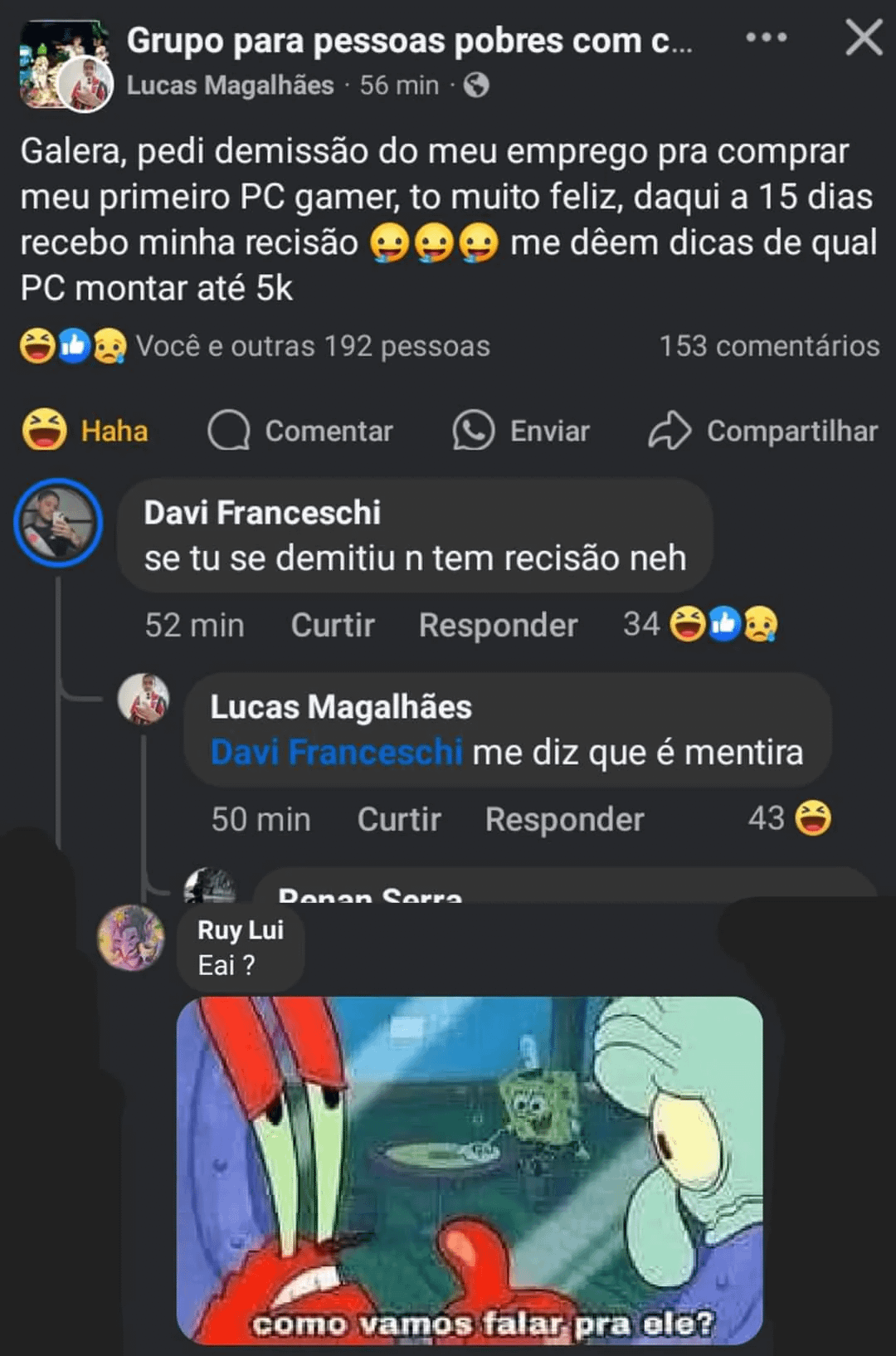Share the post with Compartilhar
896x1356 pixels.
pos(762,431)
